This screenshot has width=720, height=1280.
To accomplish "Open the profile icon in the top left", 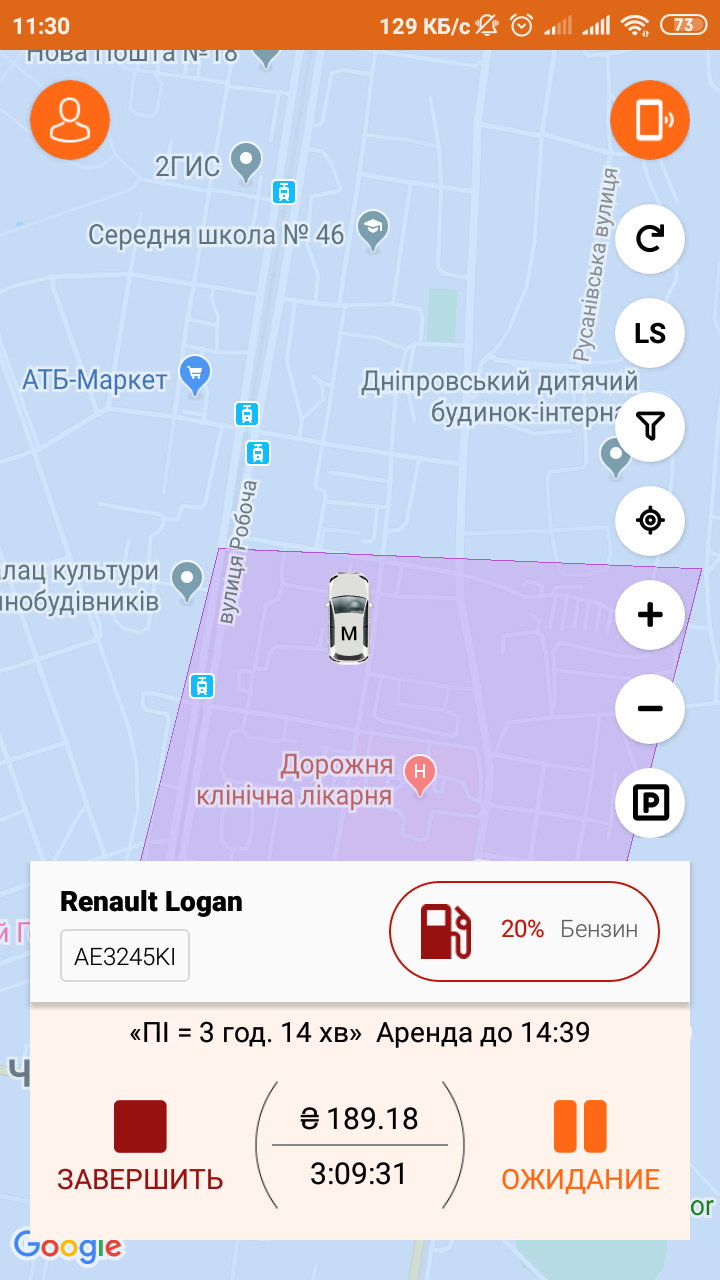I will pos(70,119).
